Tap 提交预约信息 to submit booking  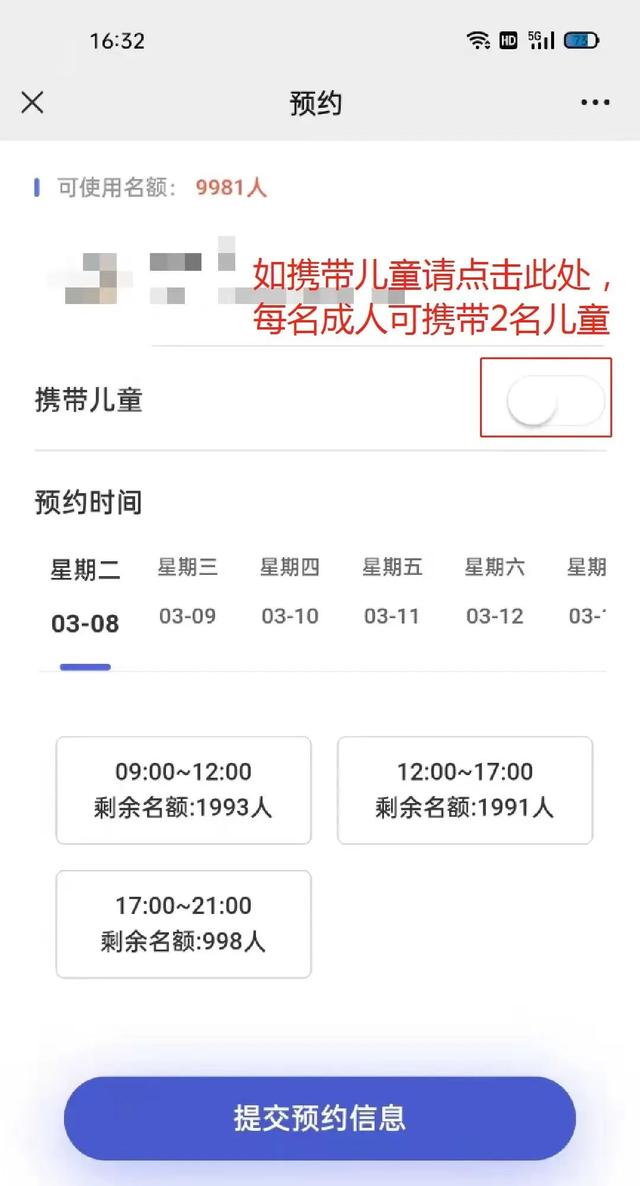320,1118
